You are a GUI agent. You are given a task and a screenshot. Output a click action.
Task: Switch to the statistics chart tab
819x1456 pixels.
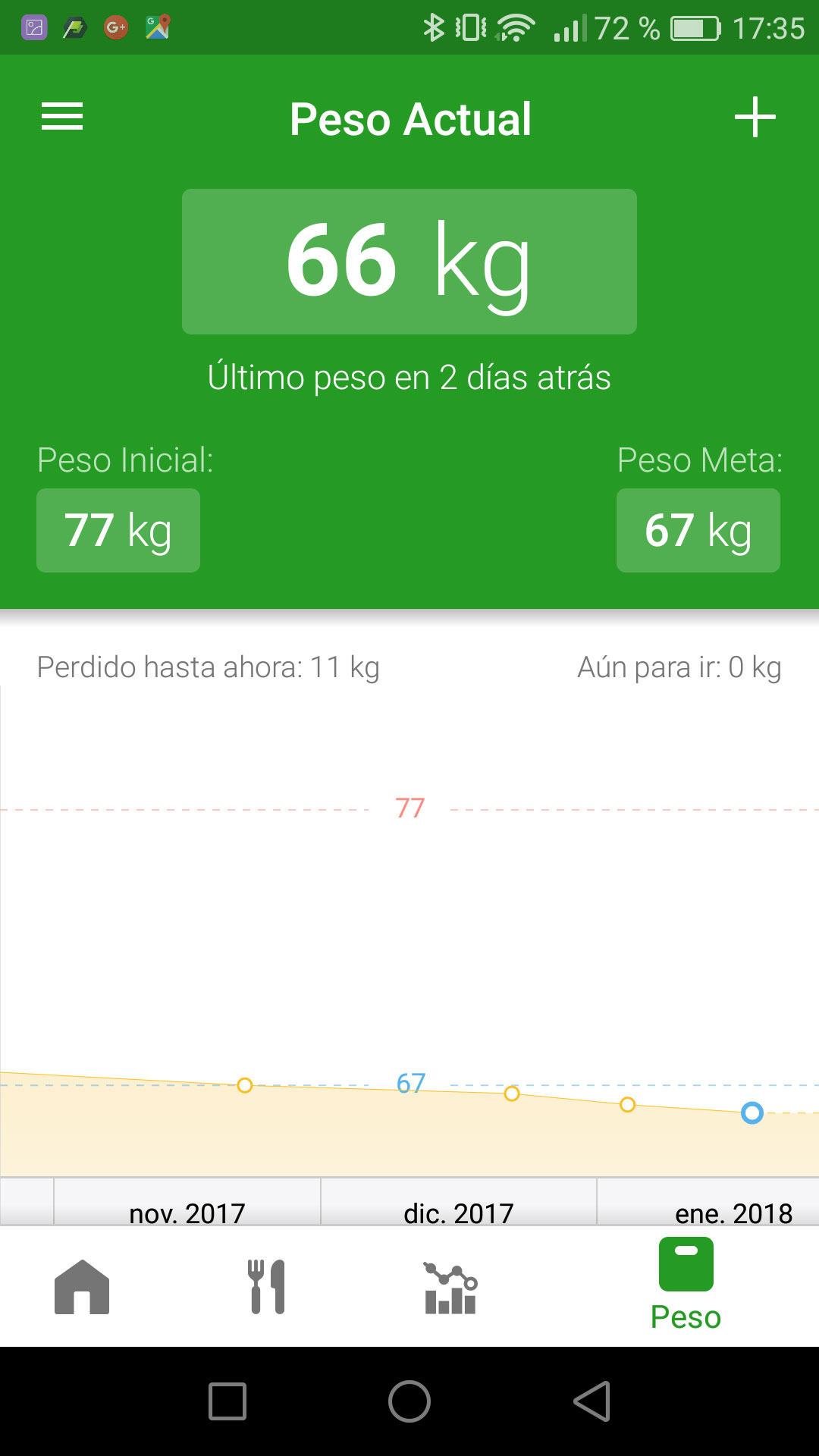click(450, 1287)
